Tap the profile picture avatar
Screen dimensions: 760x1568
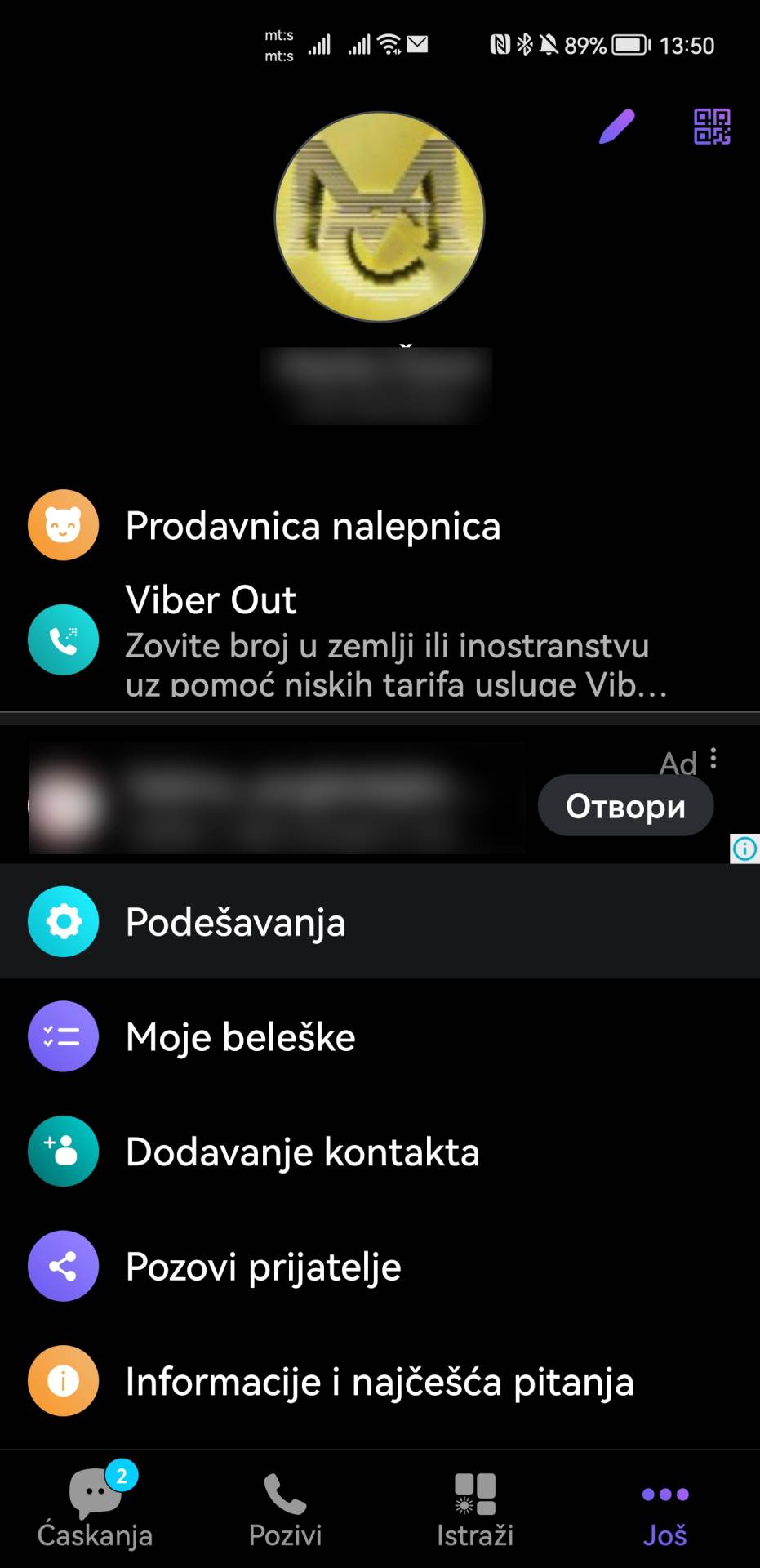click(x=380, y=216)
